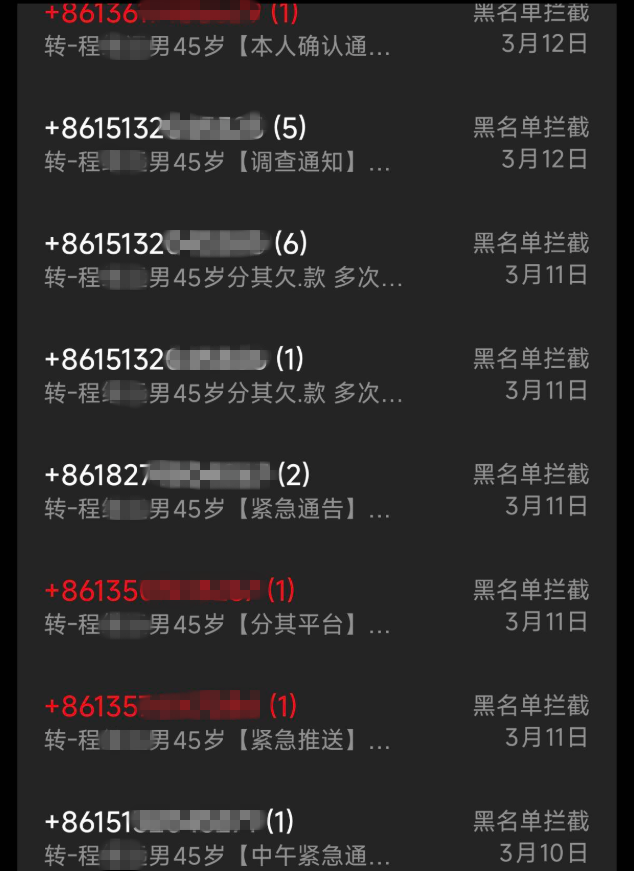Open the 分其平台 blocked message
The height and width of the screenshot is (871, 634).
point(300,607)
